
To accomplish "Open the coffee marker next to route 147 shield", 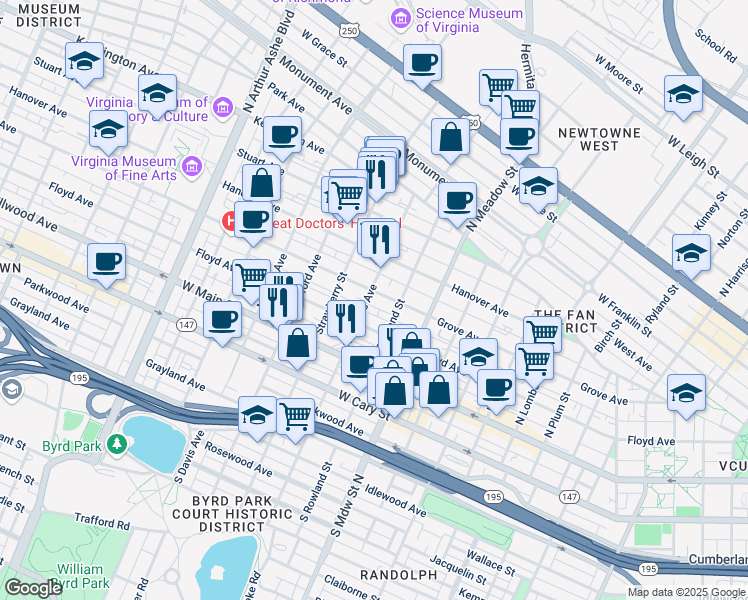I will (222, 321).
